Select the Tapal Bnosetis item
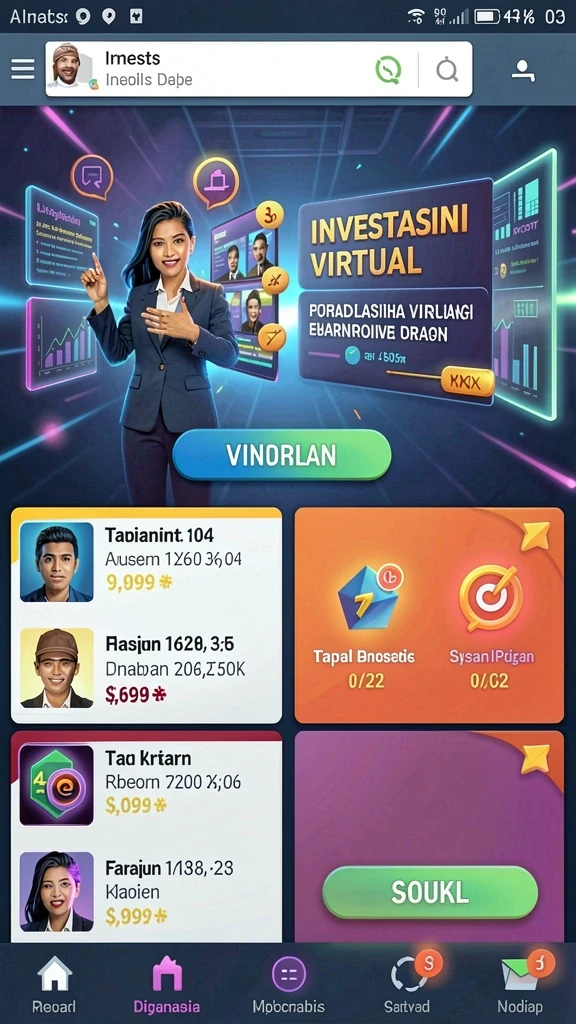 366,626
